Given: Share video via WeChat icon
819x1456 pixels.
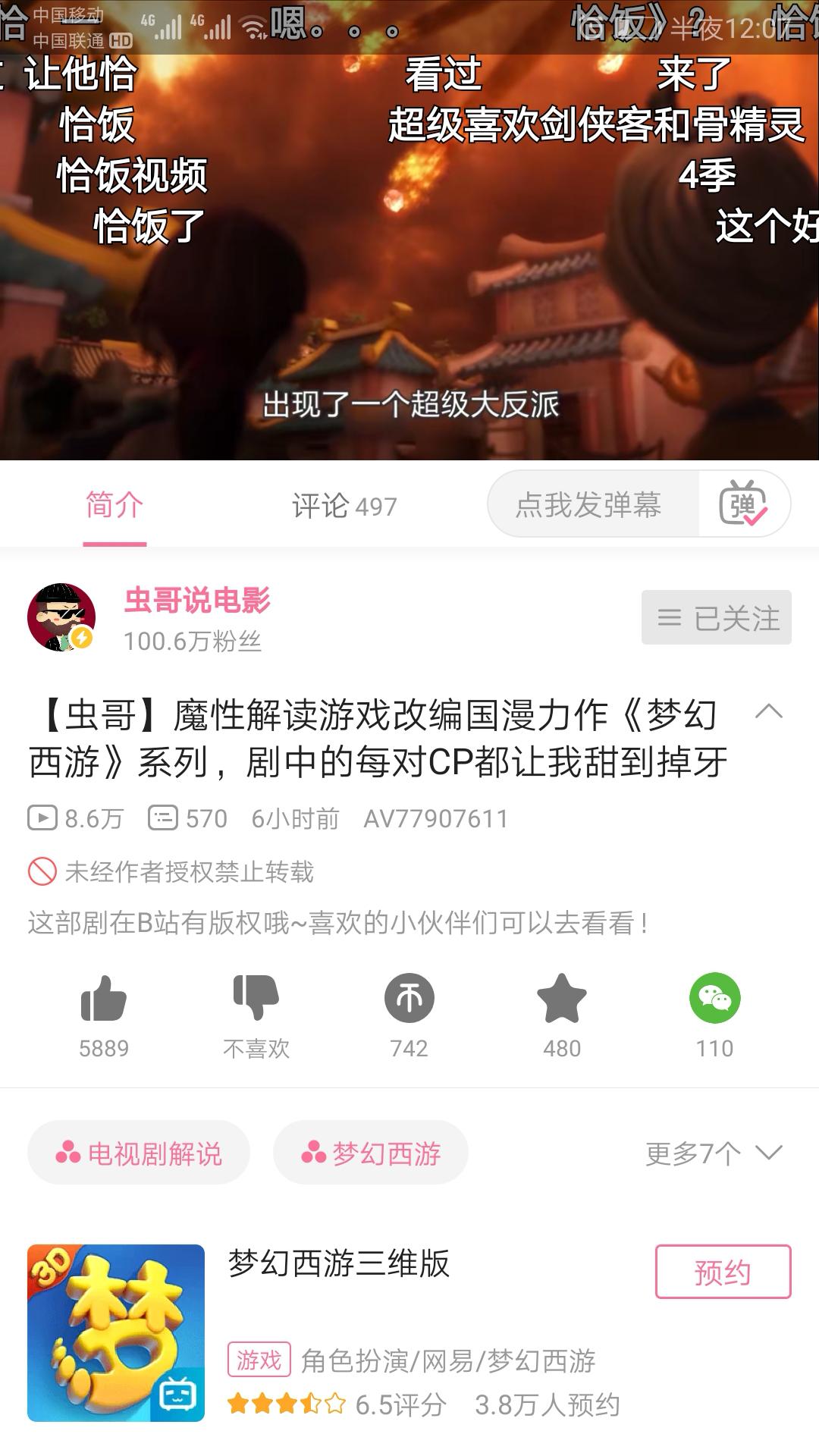Looking at the screenshot, I should (x=714, y=999).
